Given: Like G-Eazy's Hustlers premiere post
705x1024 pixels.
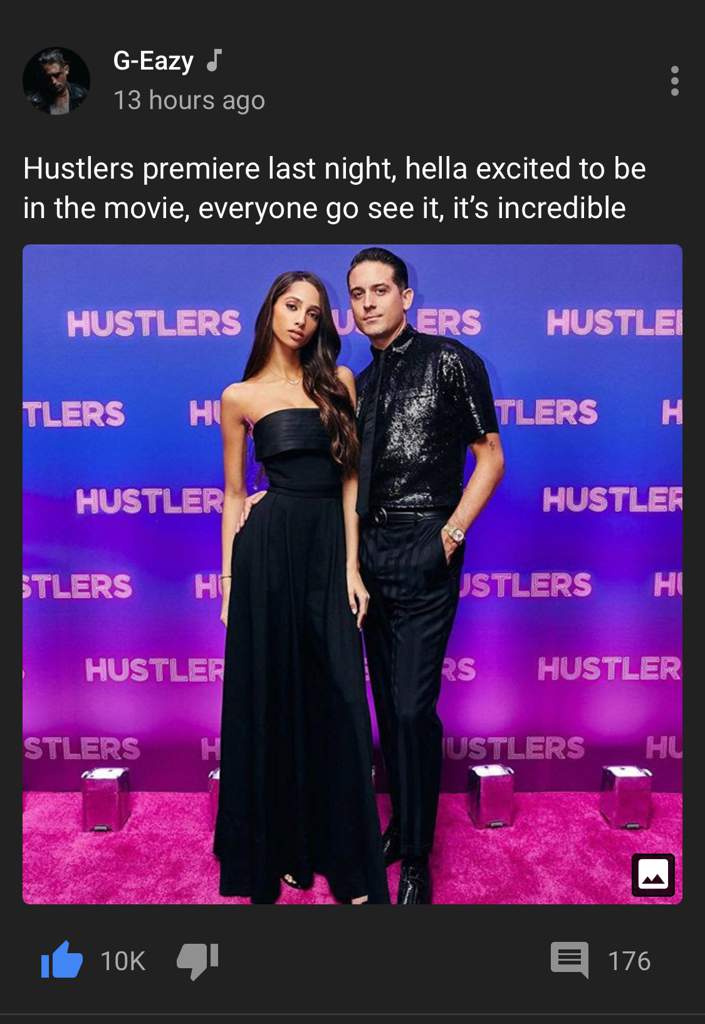Looking at the screenshot, I should [x=62, y=961].
